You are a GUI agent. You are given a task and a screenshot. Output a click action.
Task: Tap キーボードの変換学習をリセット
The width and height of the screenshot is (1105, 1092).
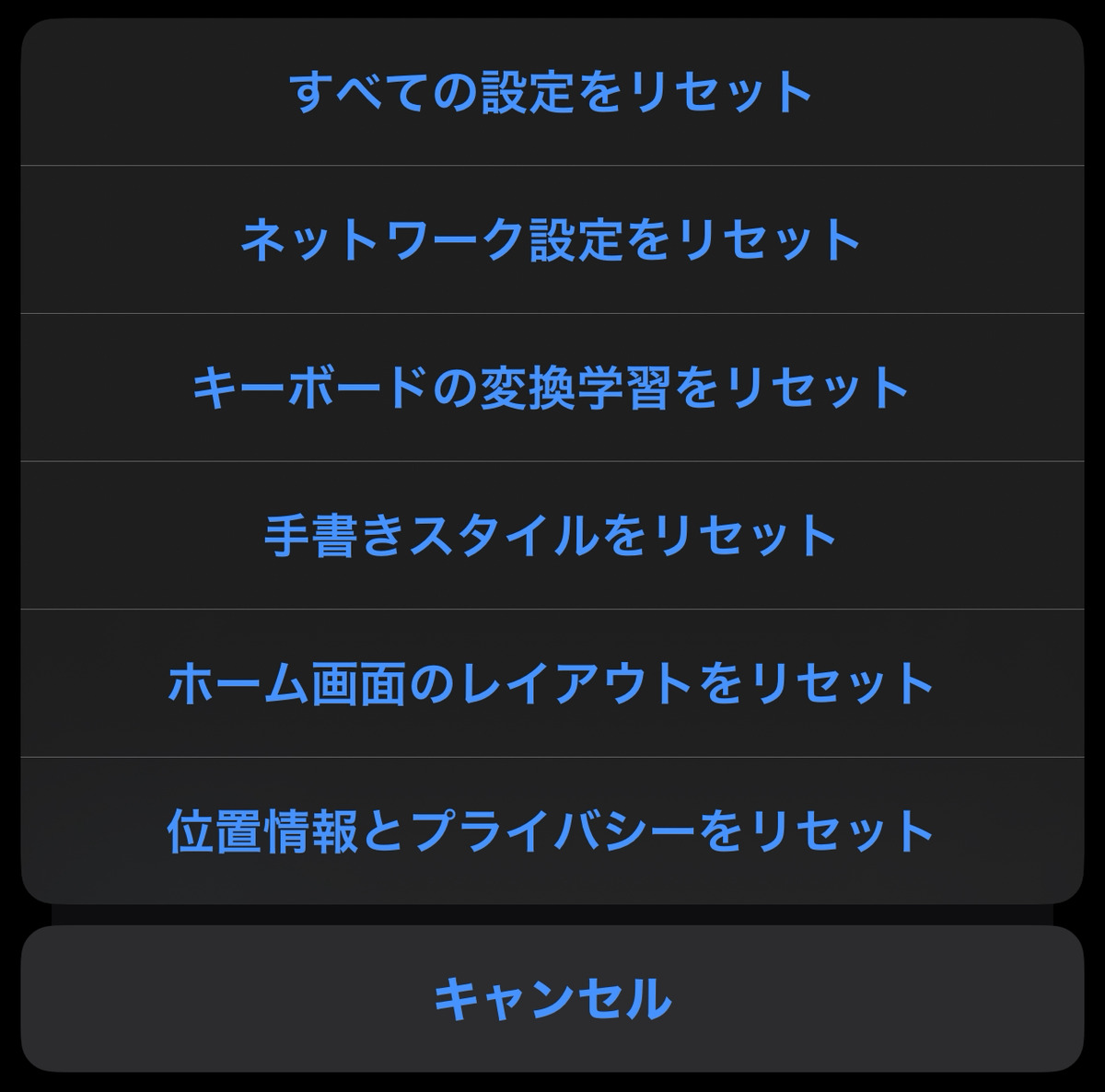click(552, 388)
